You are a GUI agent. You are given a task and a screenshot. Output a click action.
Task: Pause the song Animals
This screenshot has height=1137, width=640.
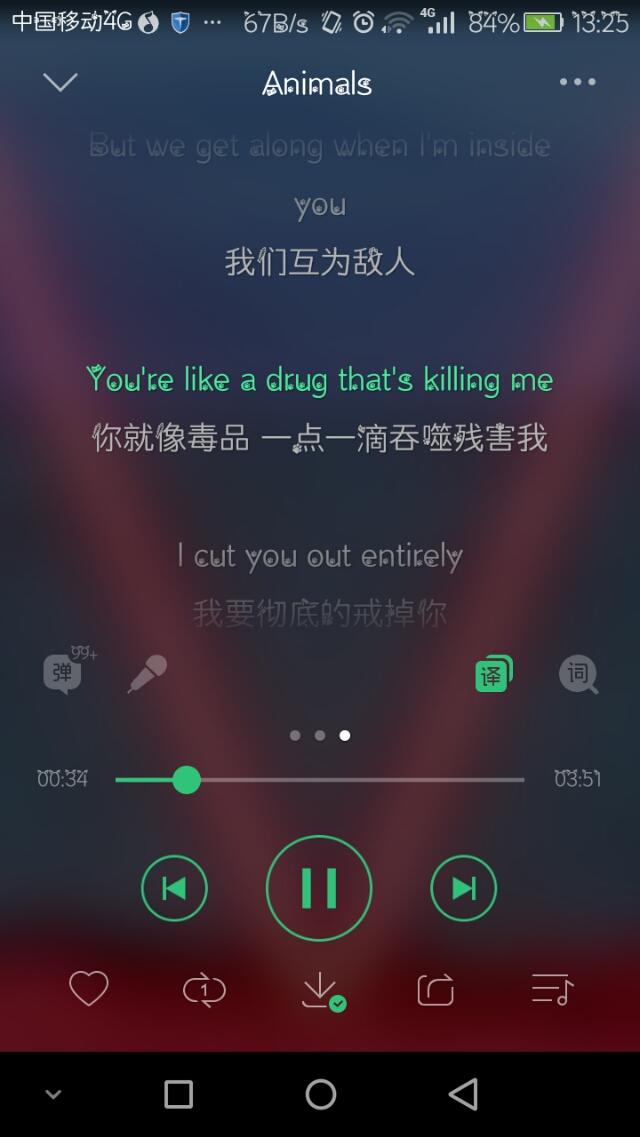319,888
